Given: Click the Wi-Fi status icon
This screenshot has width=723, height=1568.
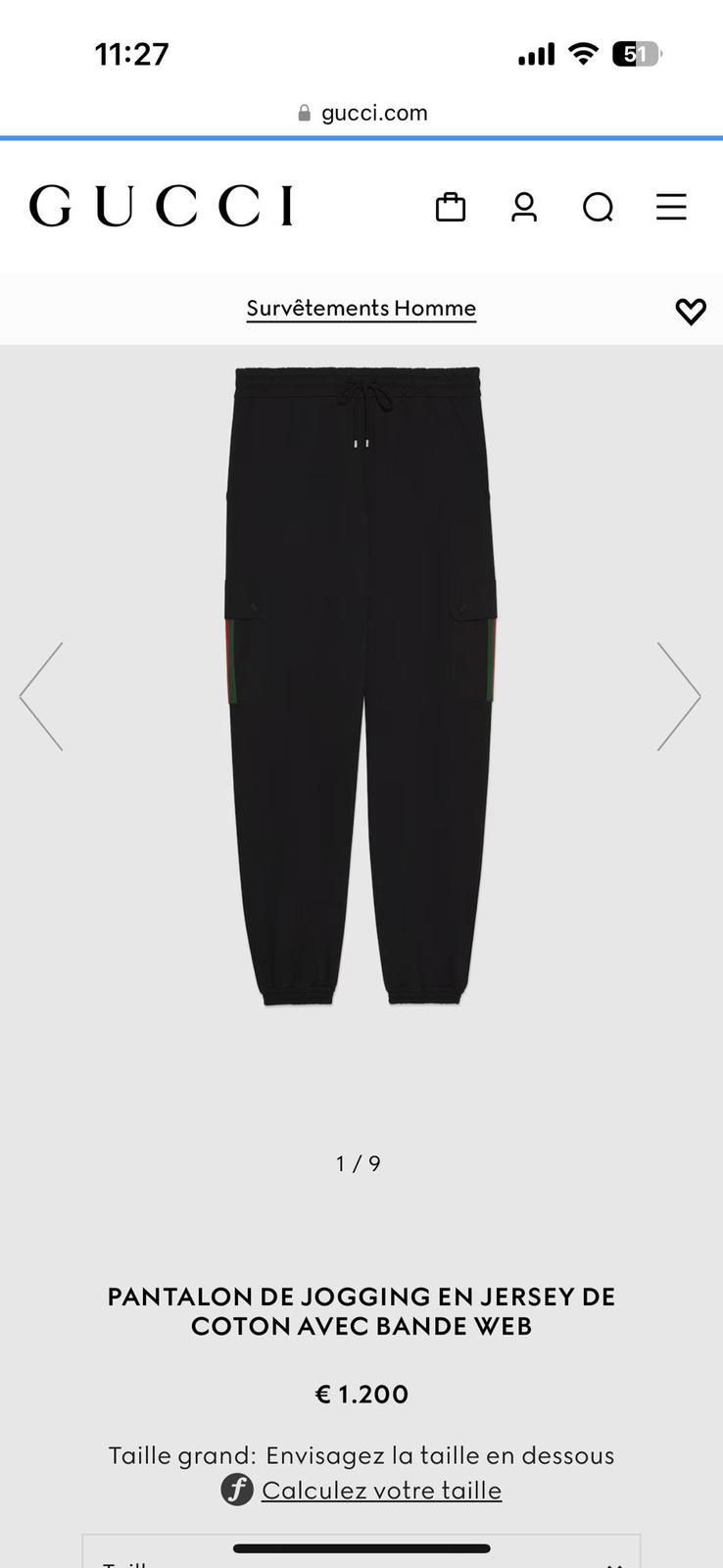Looking at the screenshot, I should coord(583,54).
